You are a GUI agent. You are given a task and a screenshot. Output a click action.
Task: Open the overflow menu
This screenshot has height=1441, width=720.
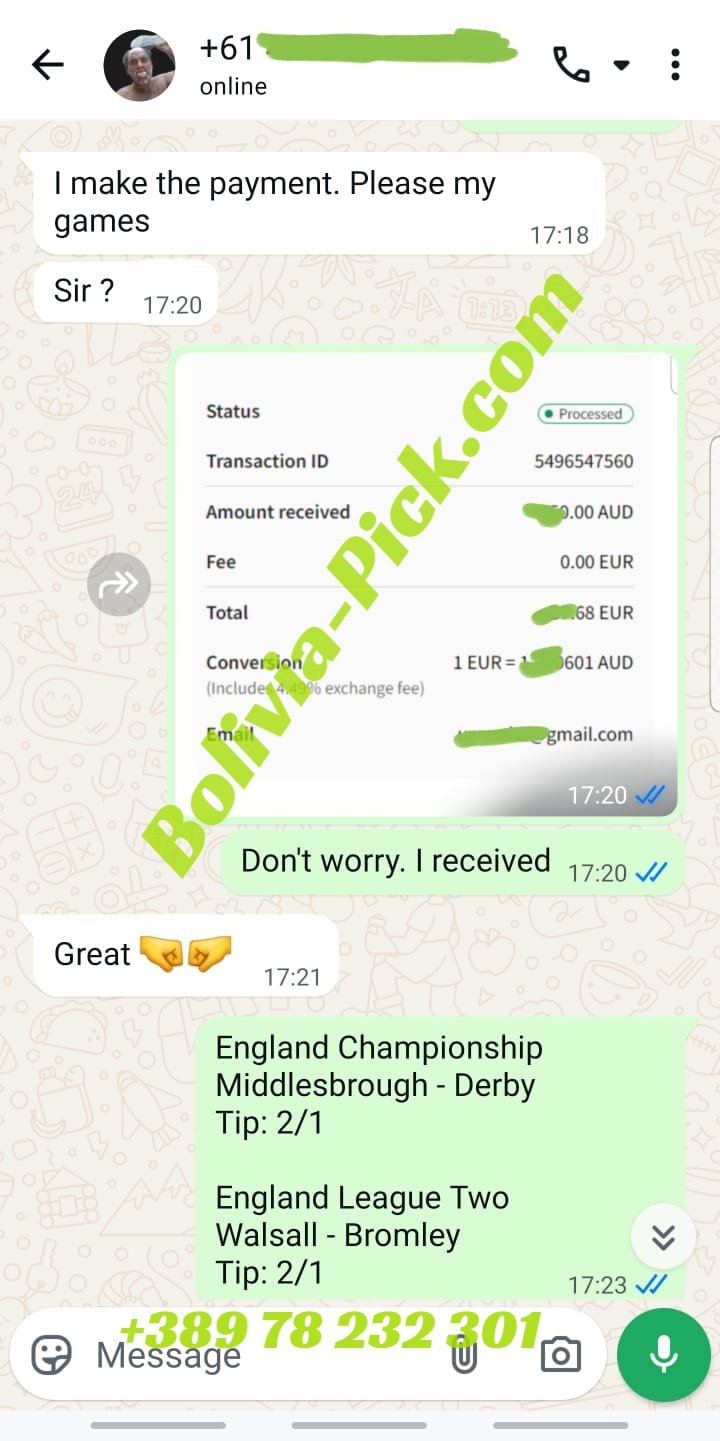(676, 66)
